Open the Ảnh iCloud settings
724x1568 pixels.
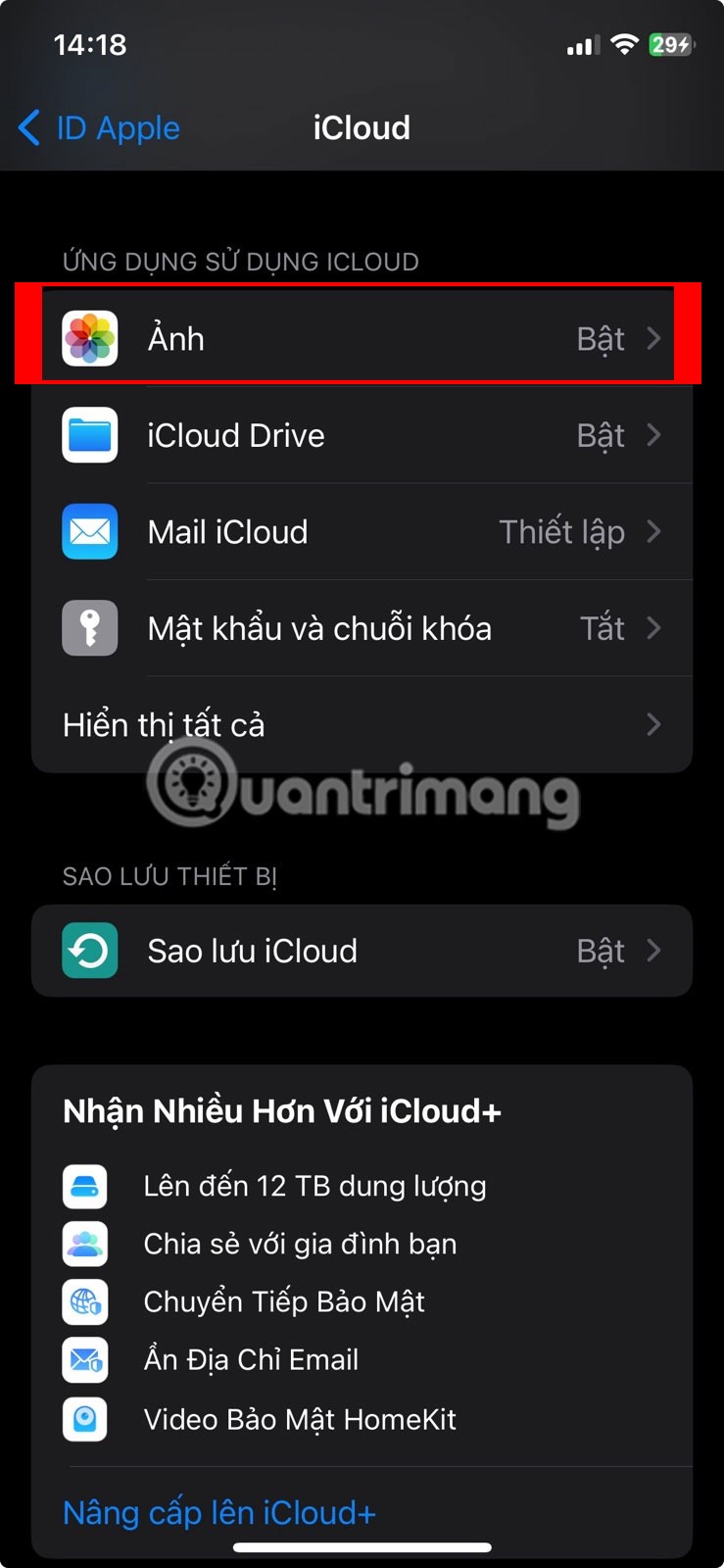[361, 338]
